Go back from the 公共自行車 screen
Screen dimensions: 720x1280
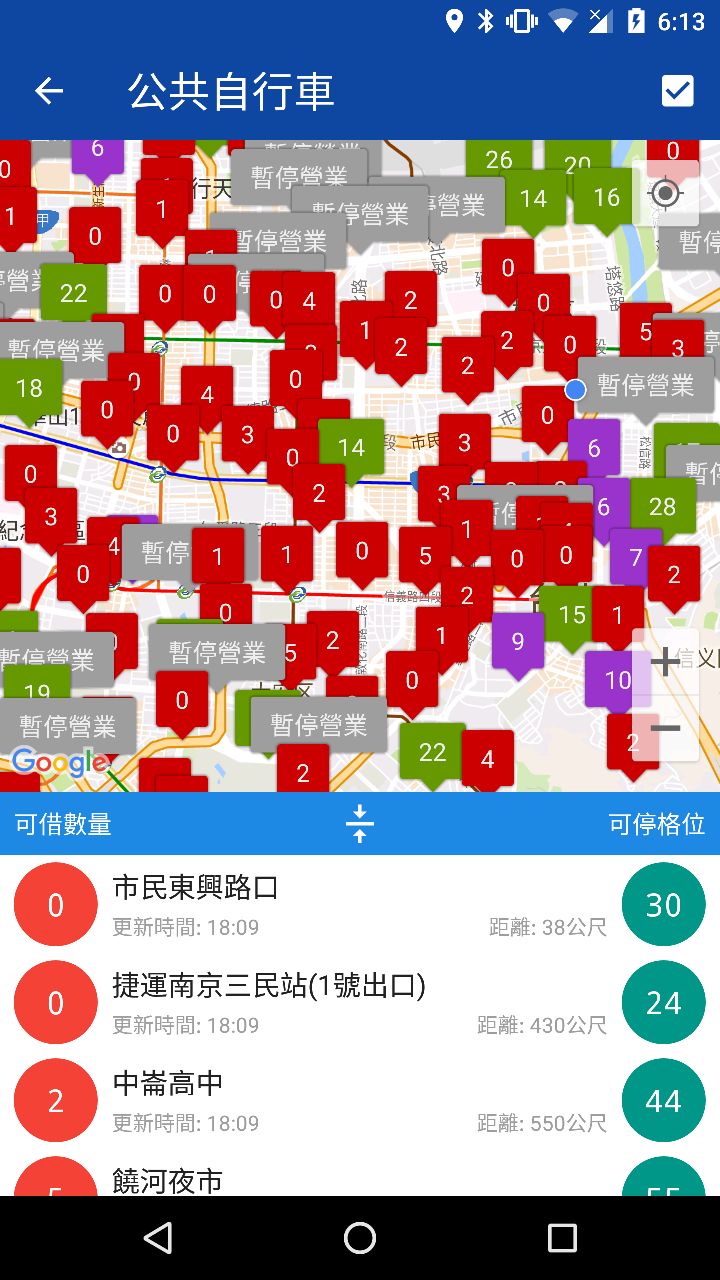click(49, 91)
